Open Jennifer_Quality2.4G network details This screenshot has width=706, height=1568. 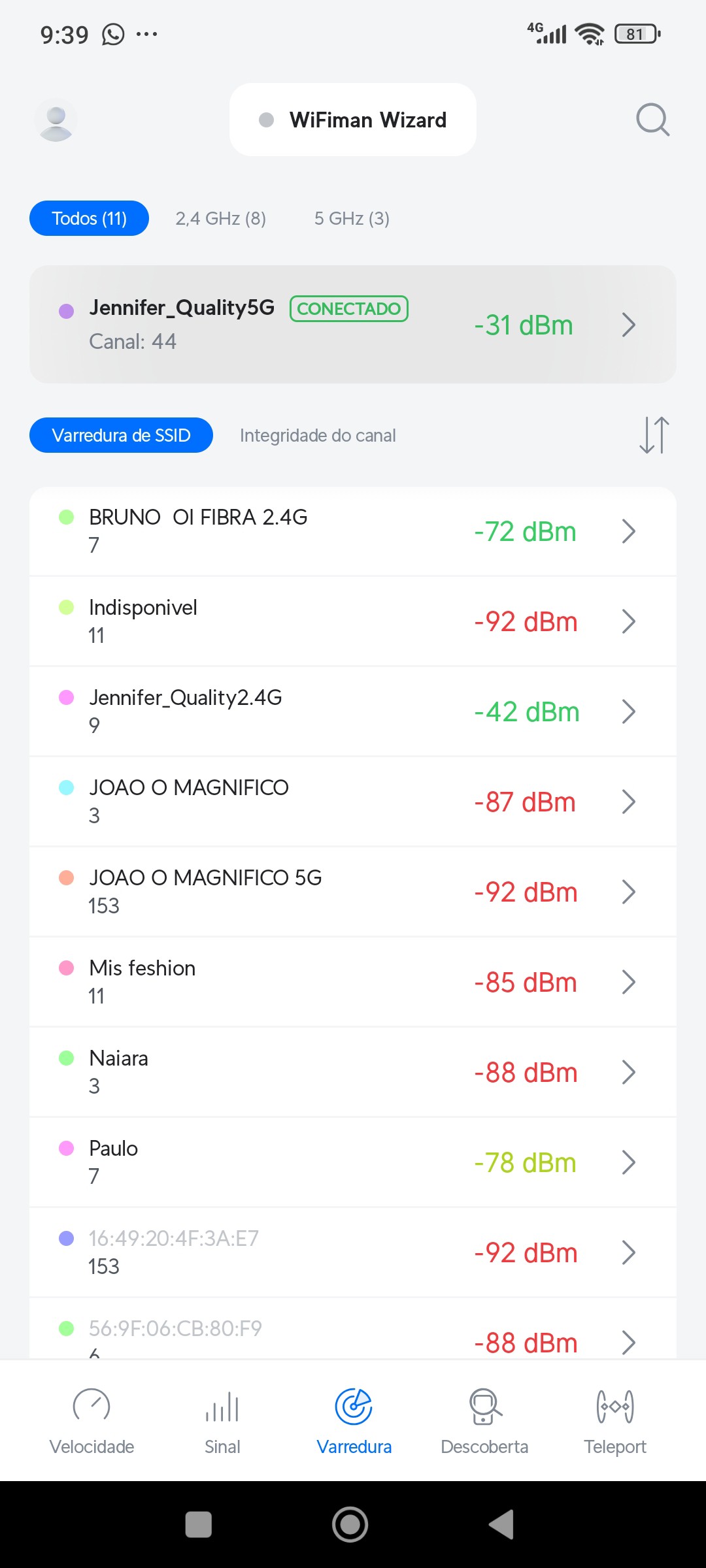353,711
